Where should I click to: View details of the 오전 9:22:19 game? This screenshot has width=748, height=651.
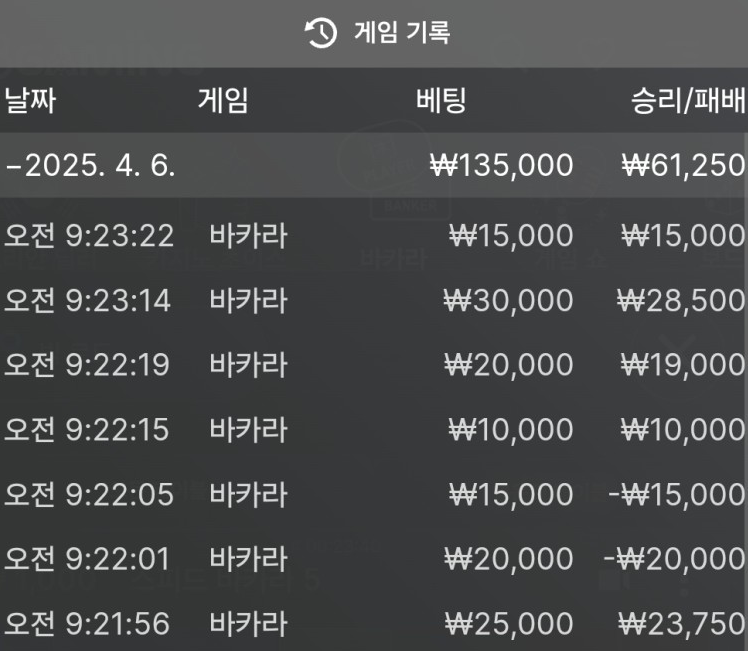click(374, 365)
